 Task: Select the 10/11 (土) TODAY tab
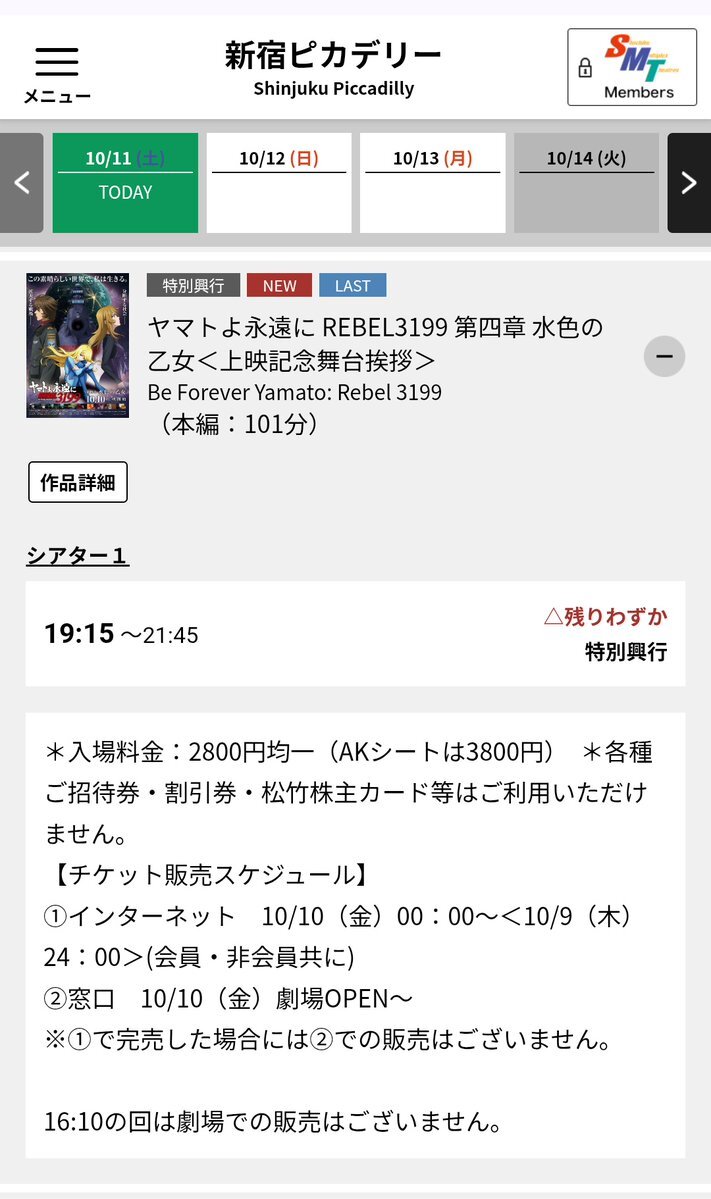click(125, 183)
